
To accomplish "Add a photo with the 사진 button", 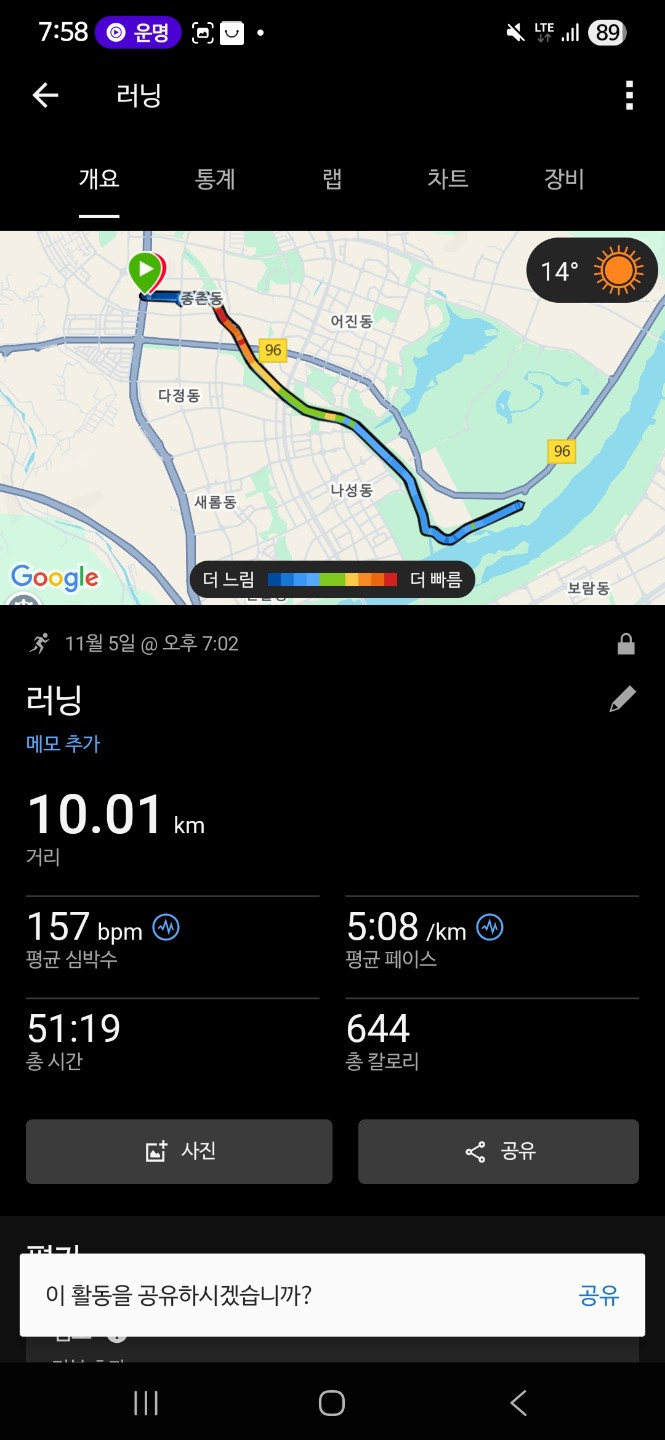I will click(x=179, y=1151).
